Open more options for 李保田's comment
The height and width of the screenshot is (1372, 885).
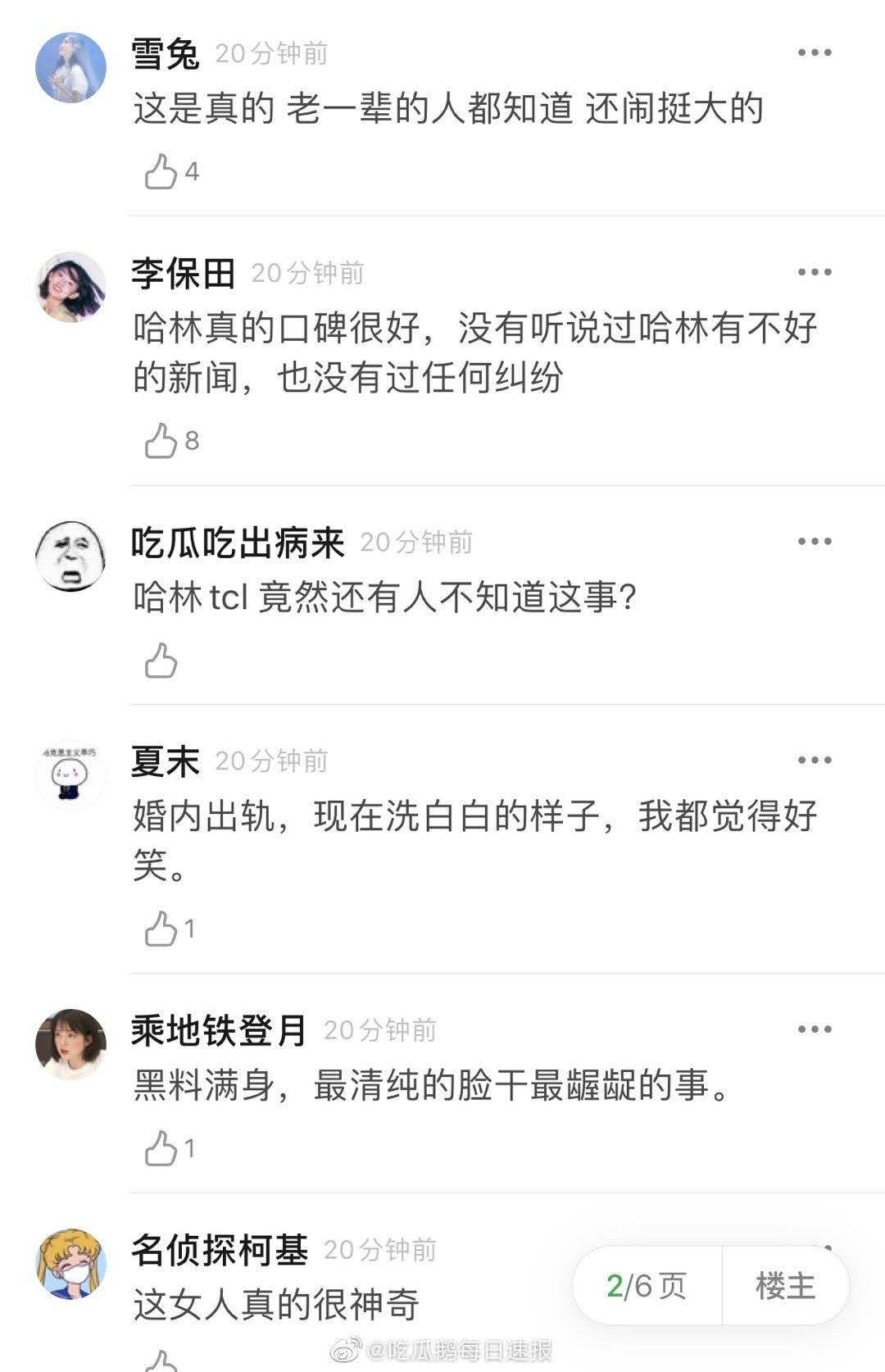point(815,271)
